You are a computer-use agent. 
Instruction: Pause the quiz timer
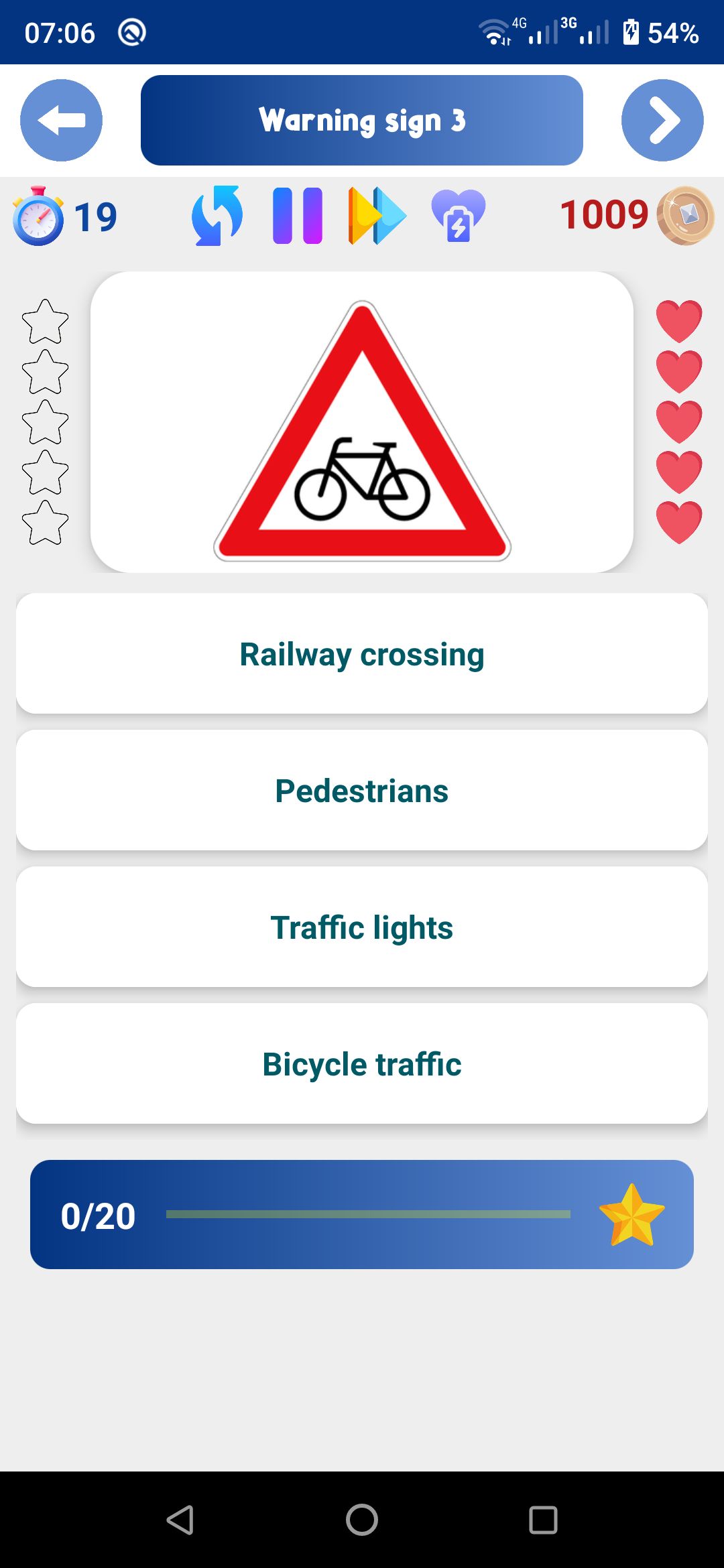[x=298, y=216]
